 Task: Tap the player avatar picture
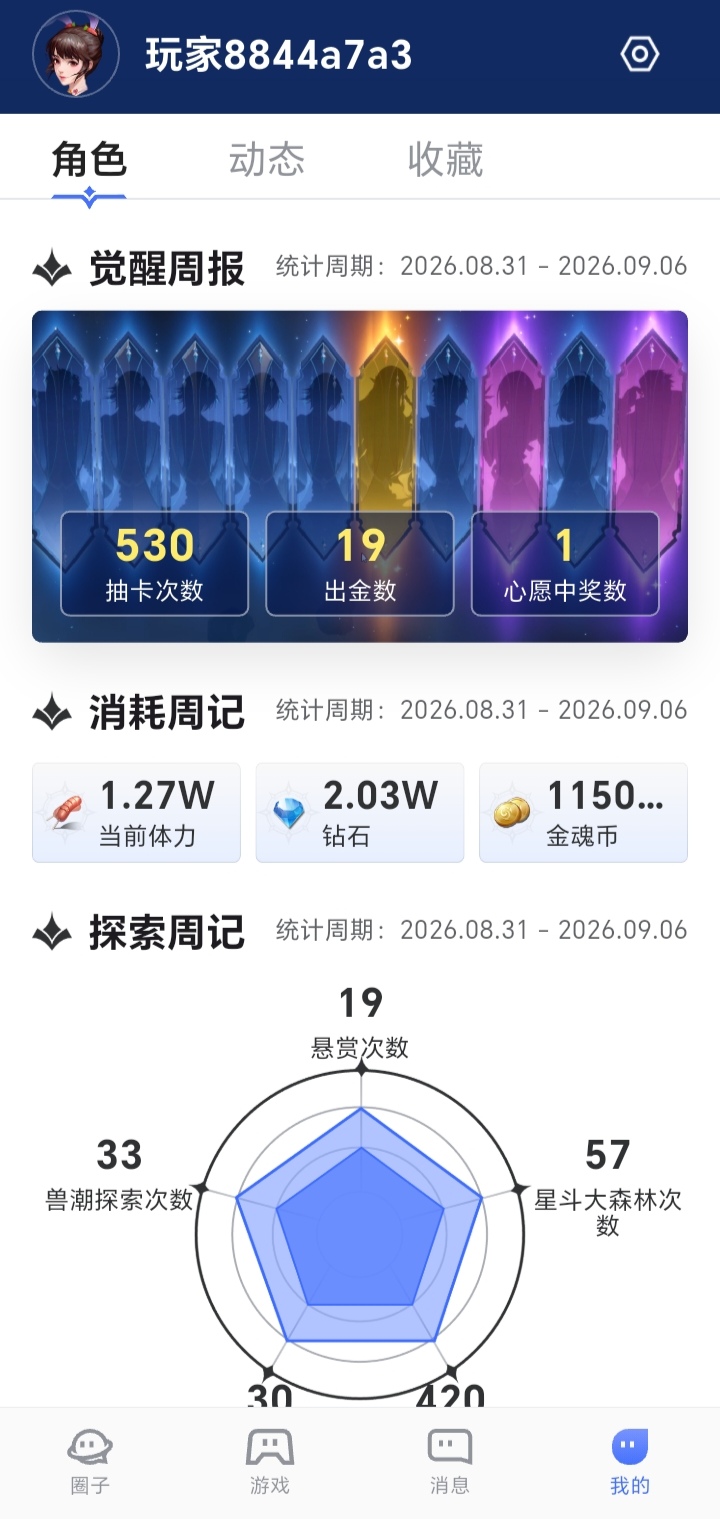click(x=76, y=54)
